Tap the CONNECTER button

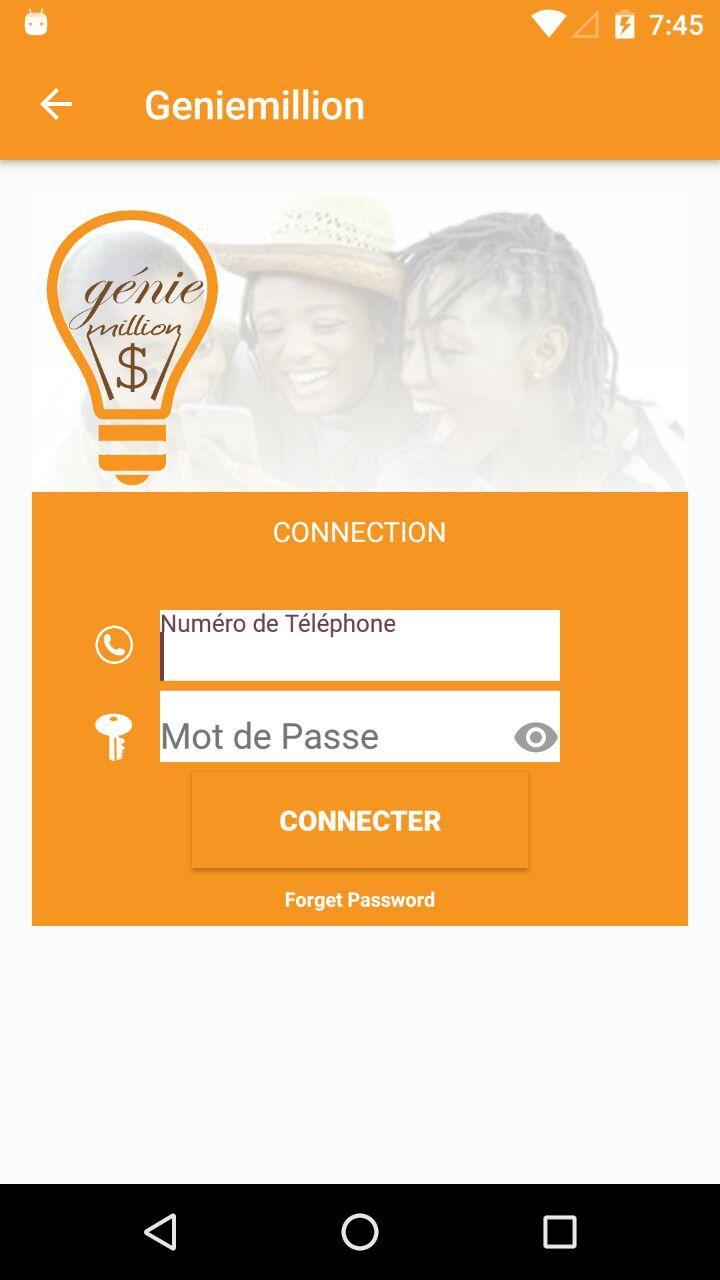tap(359, 820)
